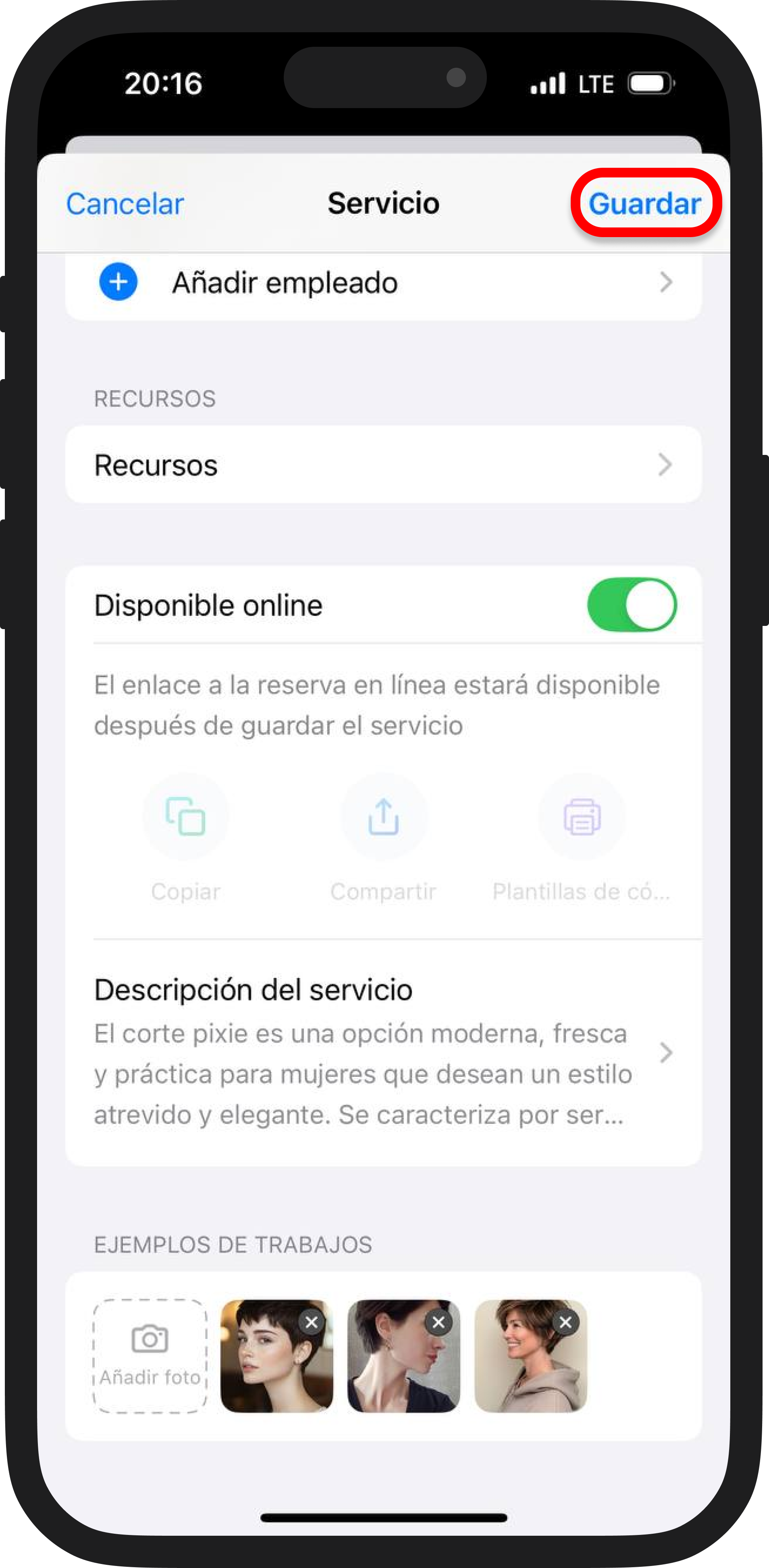Tap Añadir foto to add example
Screen dimensions: 769x1568
pos(150,1356)
